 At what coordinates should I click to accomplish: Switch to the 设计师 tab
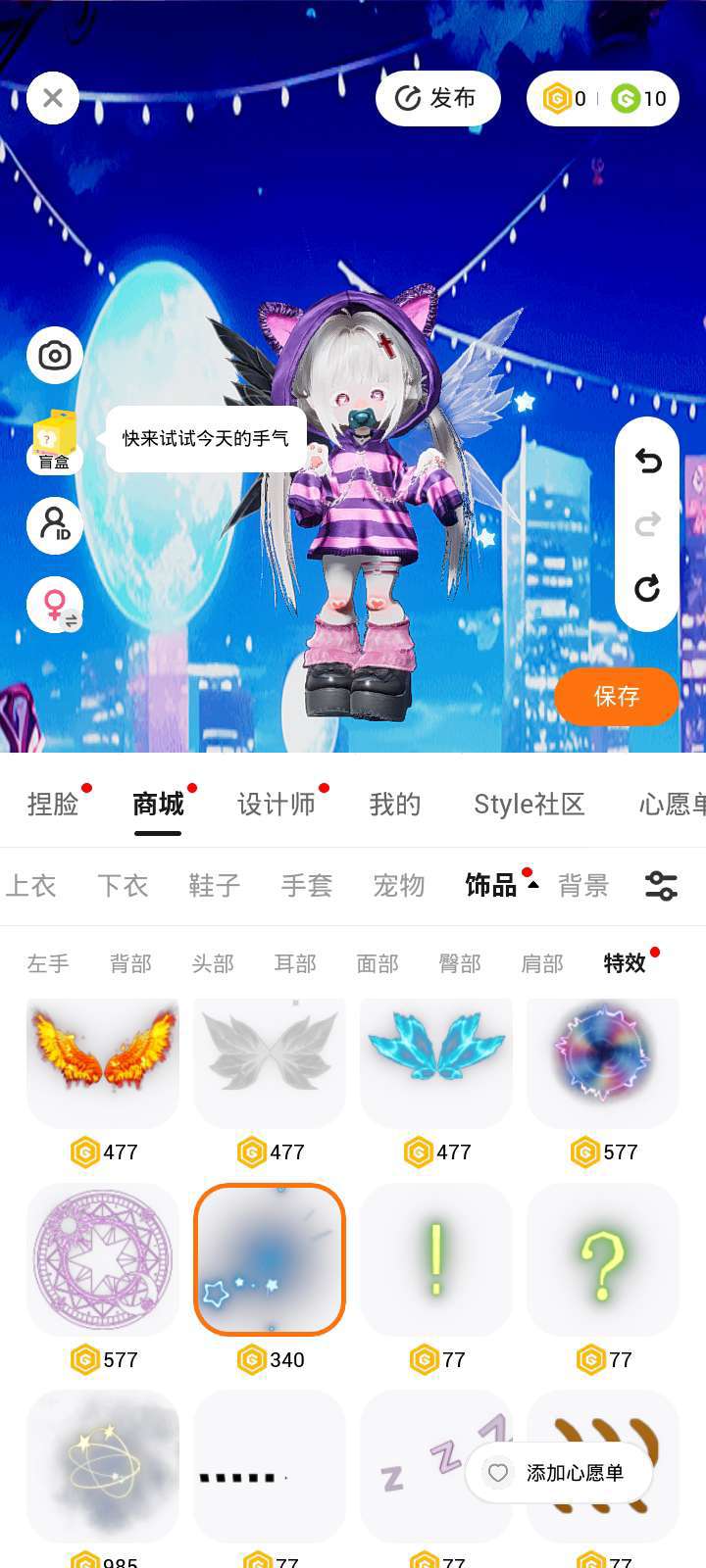tap(276, 805)
